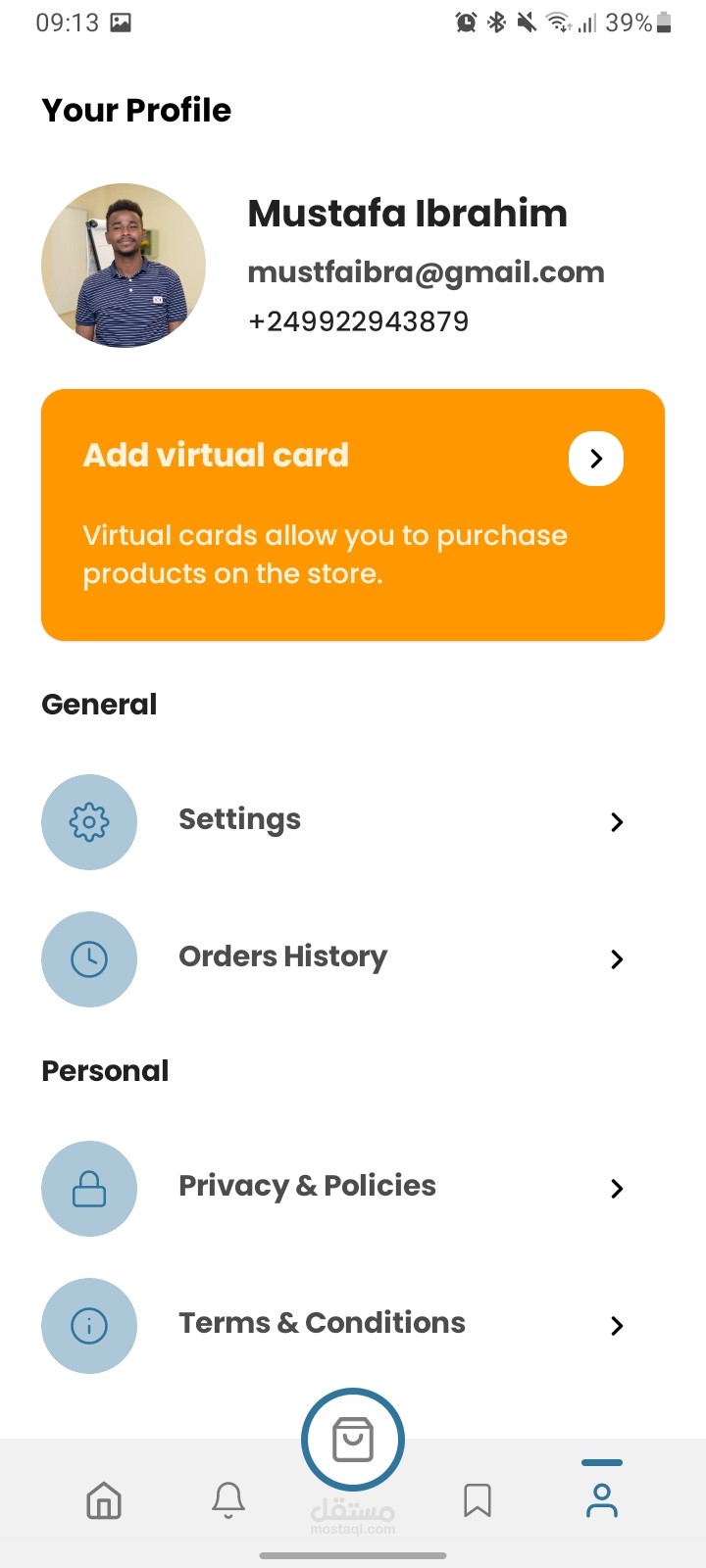
Task: Go to the Home tab
Action: tap(104, 1499)
